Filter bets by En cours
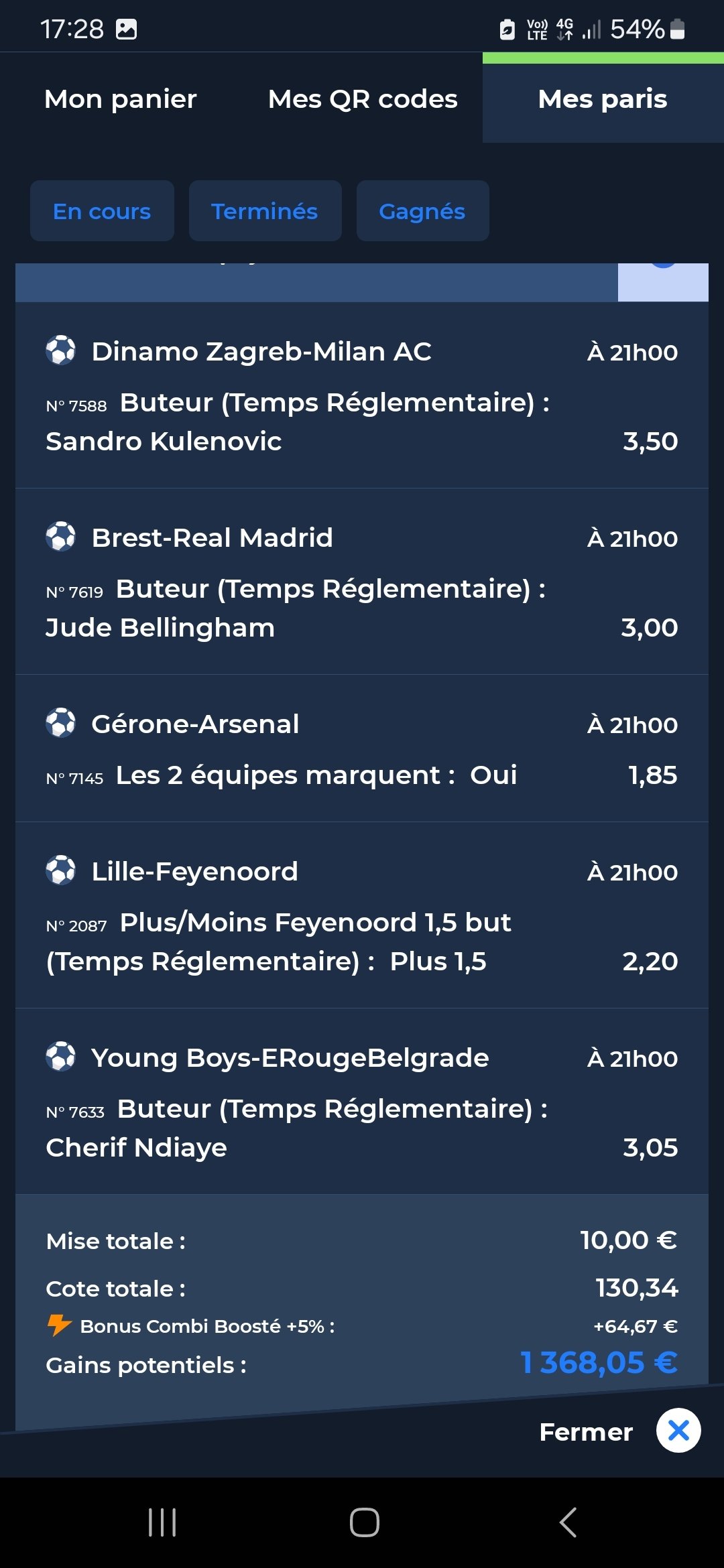The width and height of the screenshot is (724, 1568). click(x=102, y=211)
